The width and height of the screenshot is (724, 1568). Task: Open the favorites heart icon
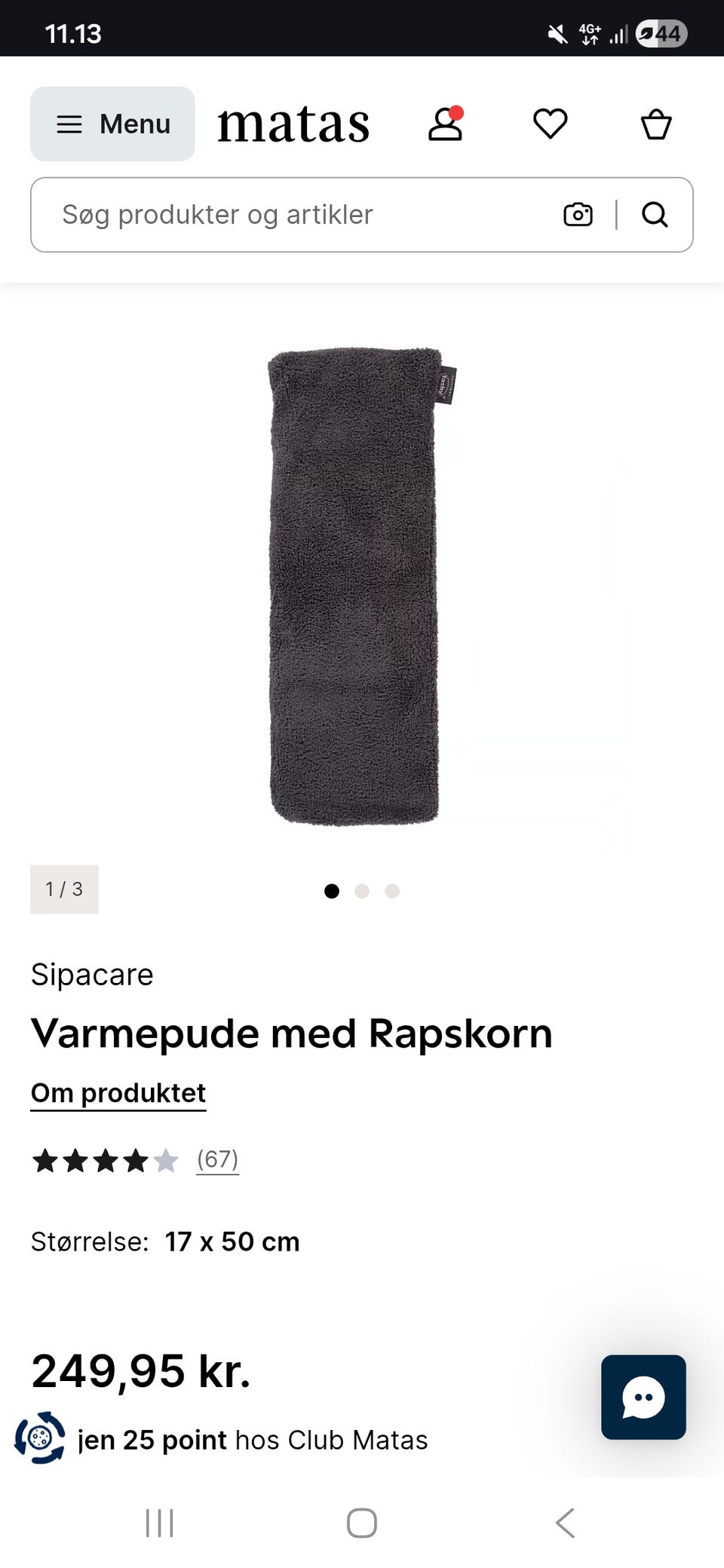[551, 124]
